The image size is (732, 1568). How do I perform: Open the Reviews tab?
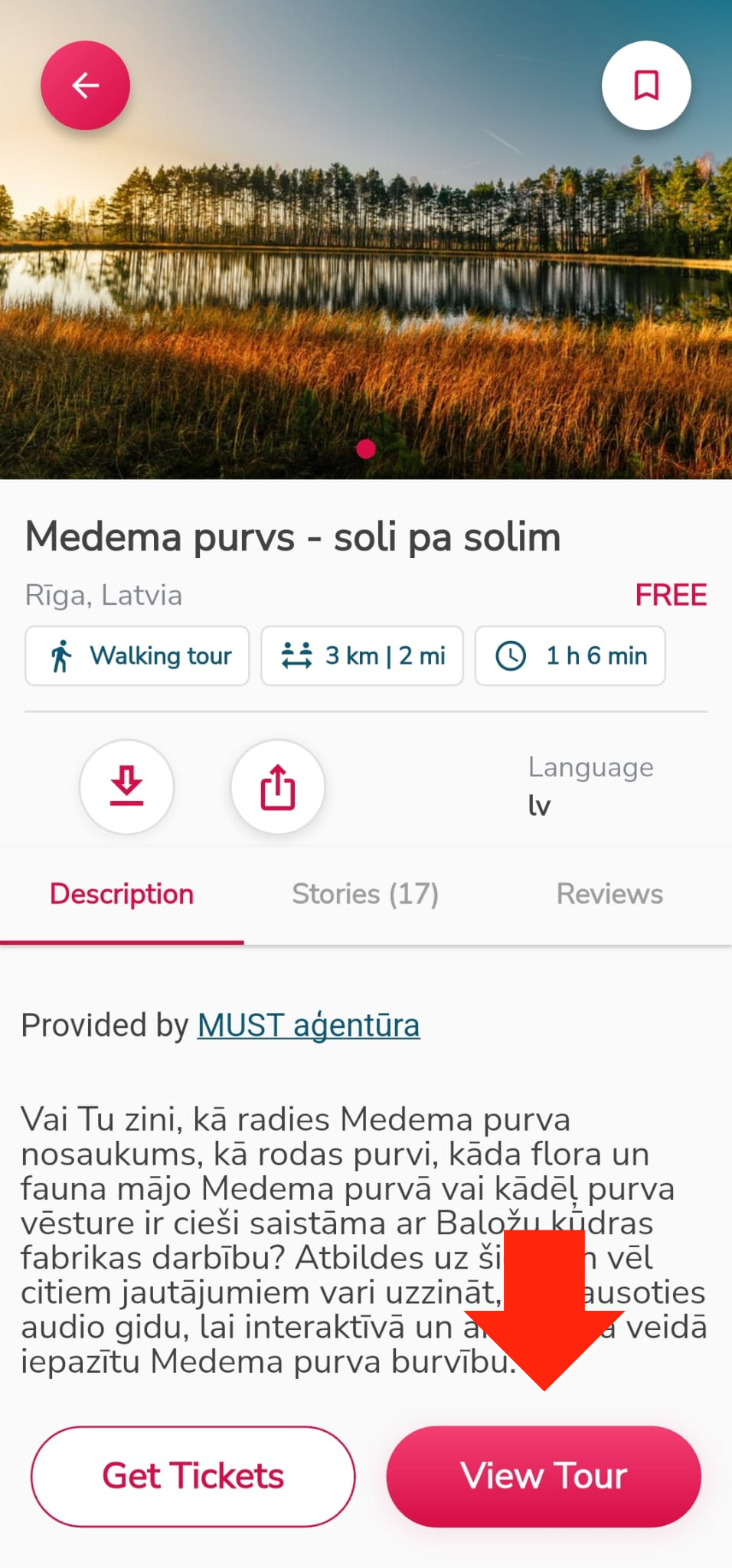click(x=609, y=894)
